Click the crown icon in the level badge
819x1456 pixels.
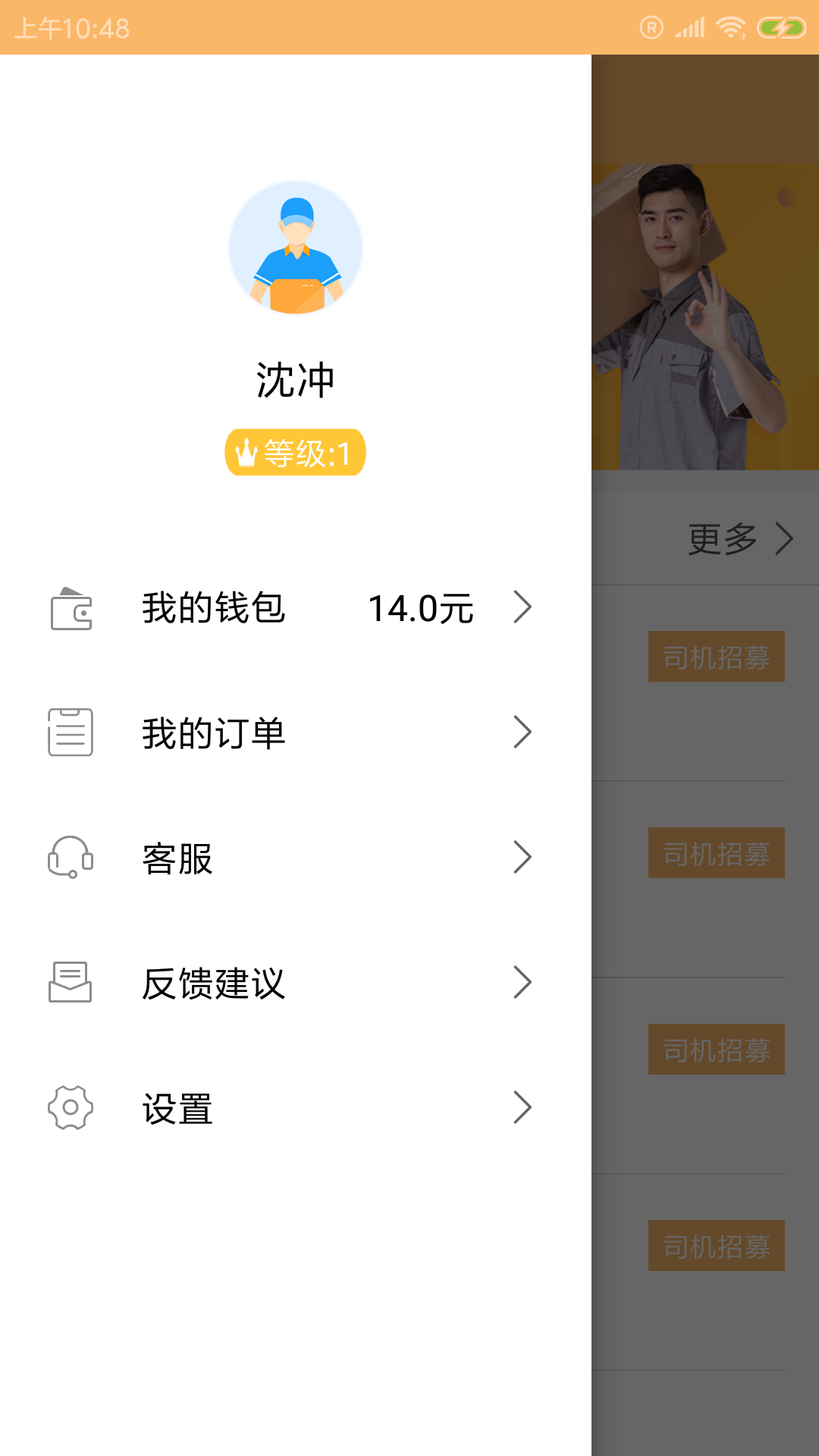(246, 452)
